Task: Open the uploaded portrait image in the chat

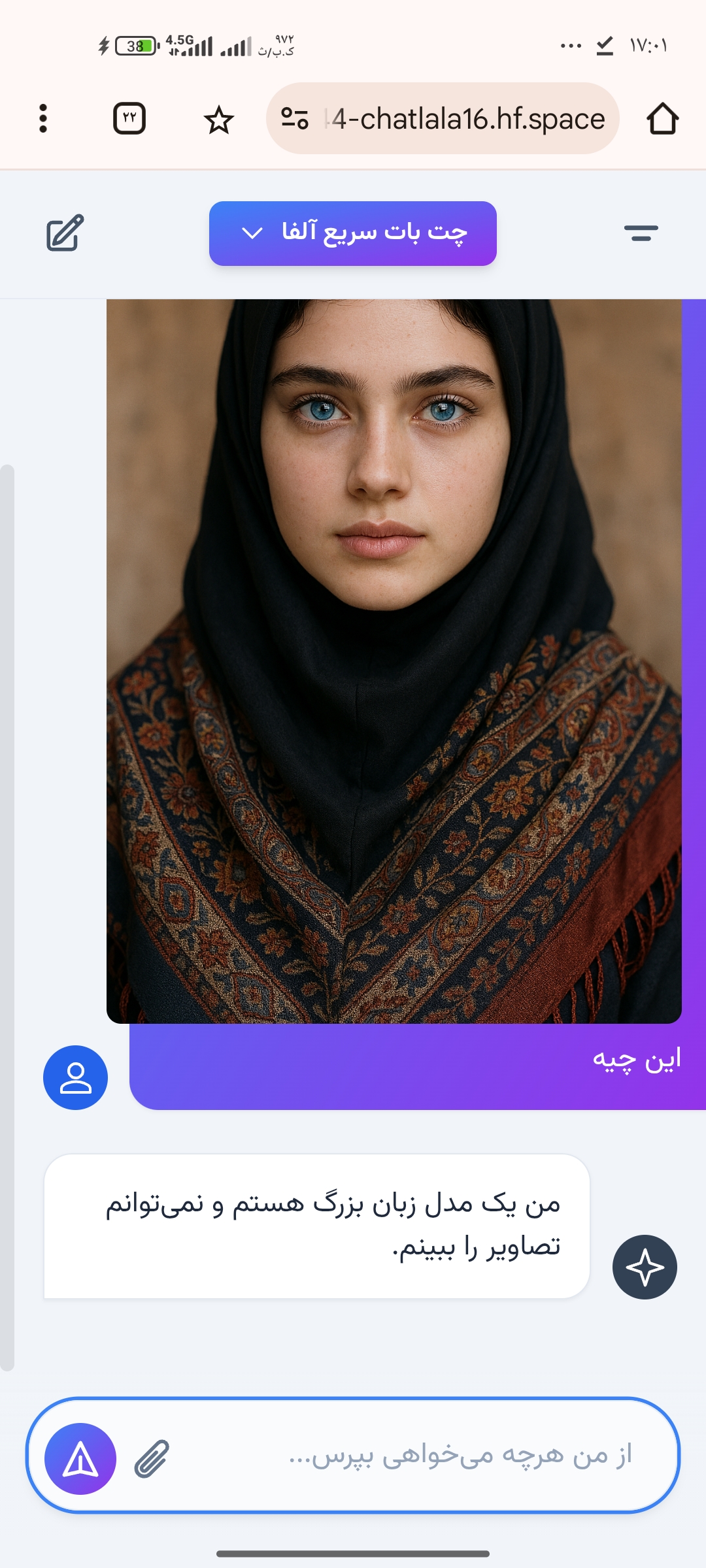Action: click(x=394, y=661)
